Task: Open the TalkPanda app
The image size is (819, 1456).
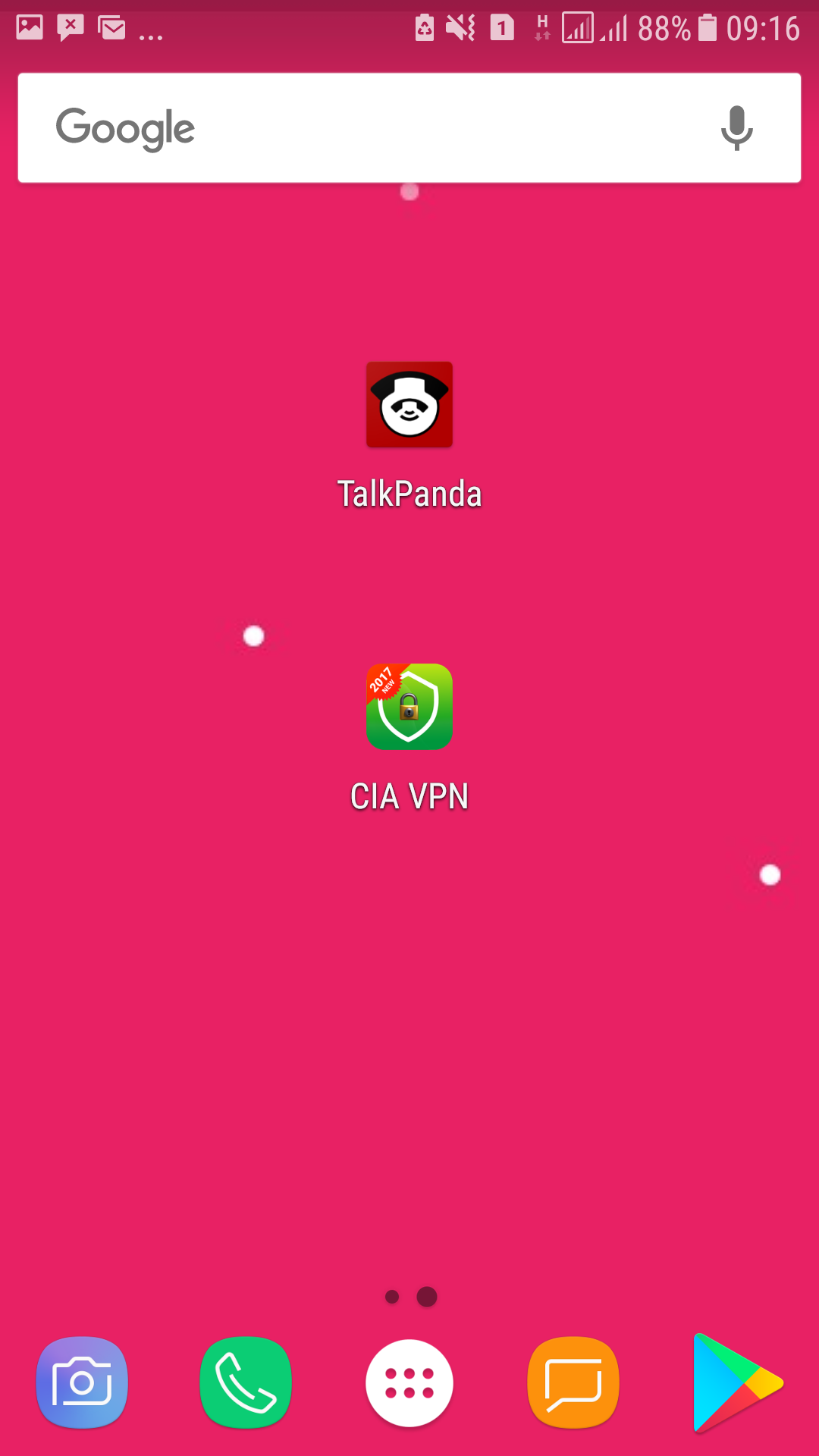Action: point(409,405)
